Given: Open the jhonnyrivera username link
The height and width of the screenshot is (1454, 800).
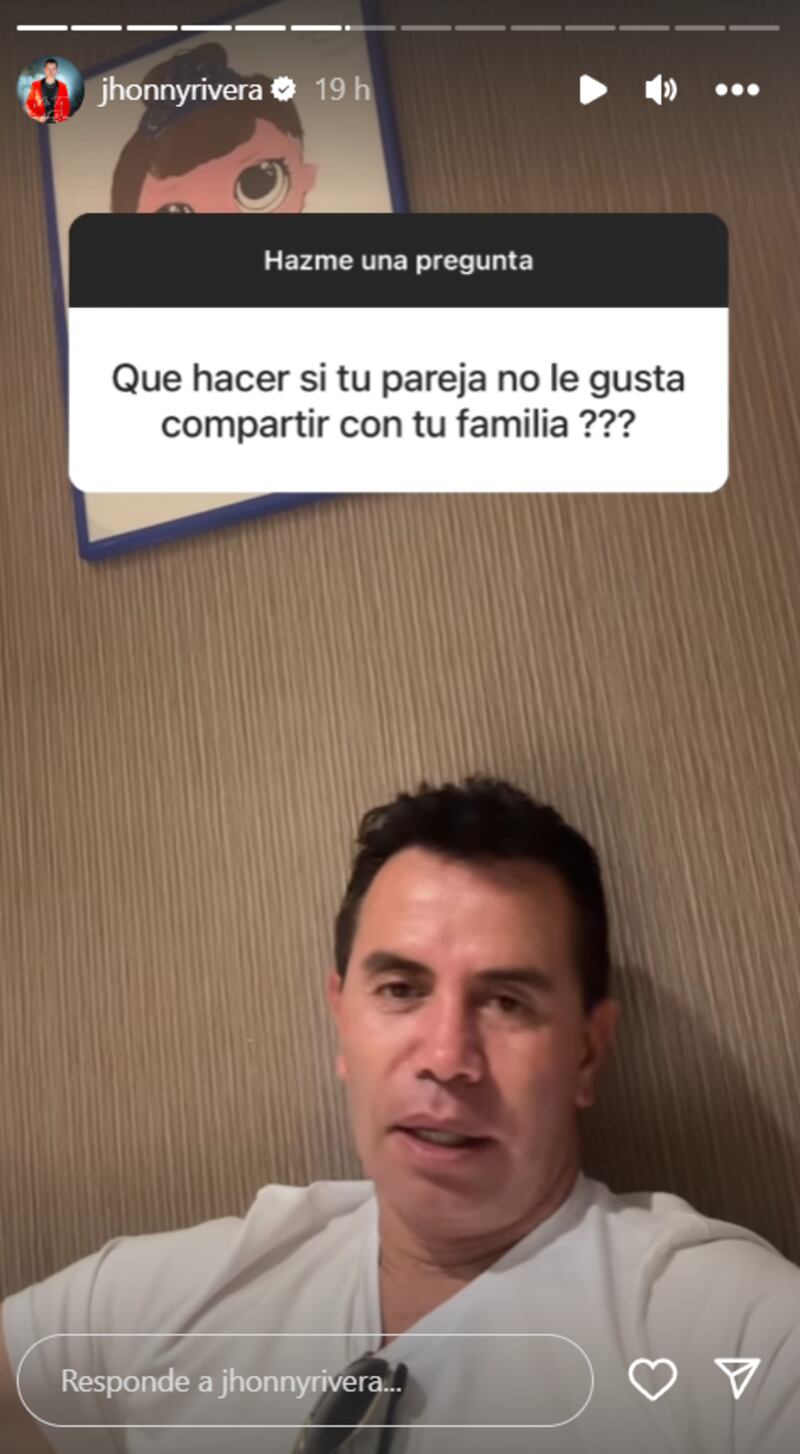Looking at the screenshot, I should click(180, 90).
